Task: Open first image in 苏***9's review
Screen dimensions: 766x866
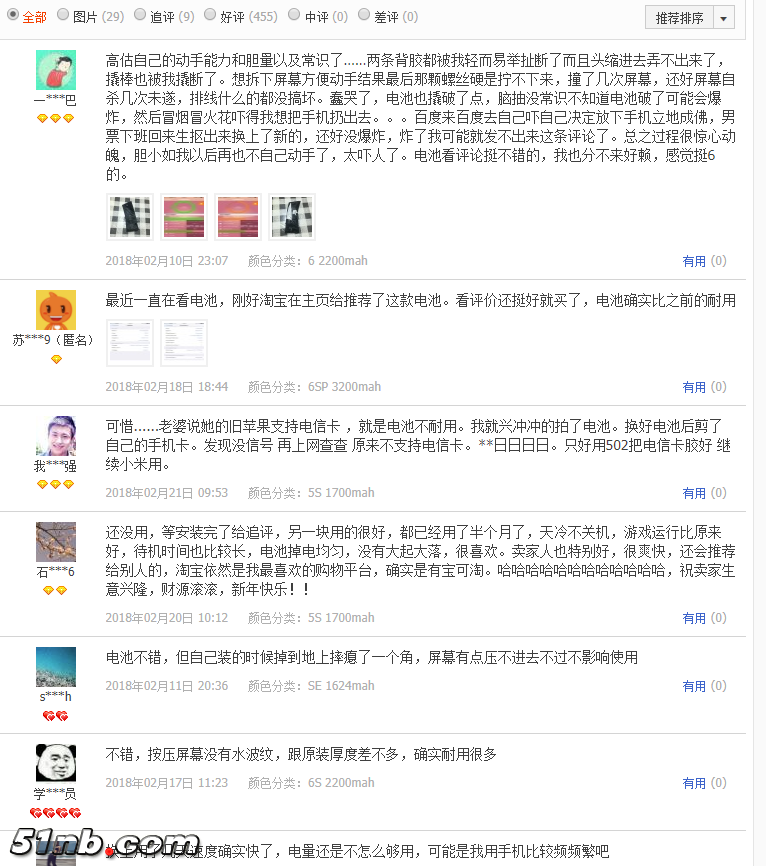Action: [x=129, y=343]
